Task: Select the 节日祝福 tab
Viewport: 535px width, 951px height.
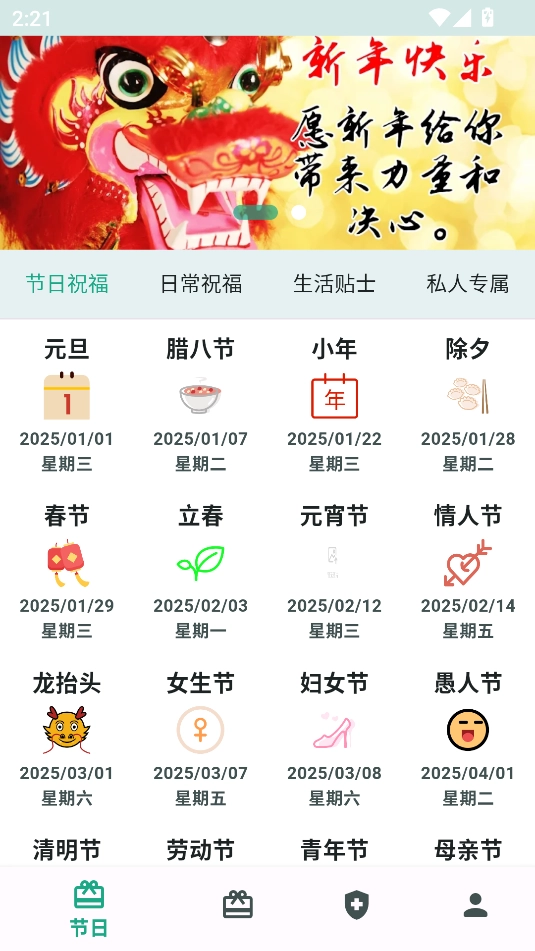Action: click(67, 283)
